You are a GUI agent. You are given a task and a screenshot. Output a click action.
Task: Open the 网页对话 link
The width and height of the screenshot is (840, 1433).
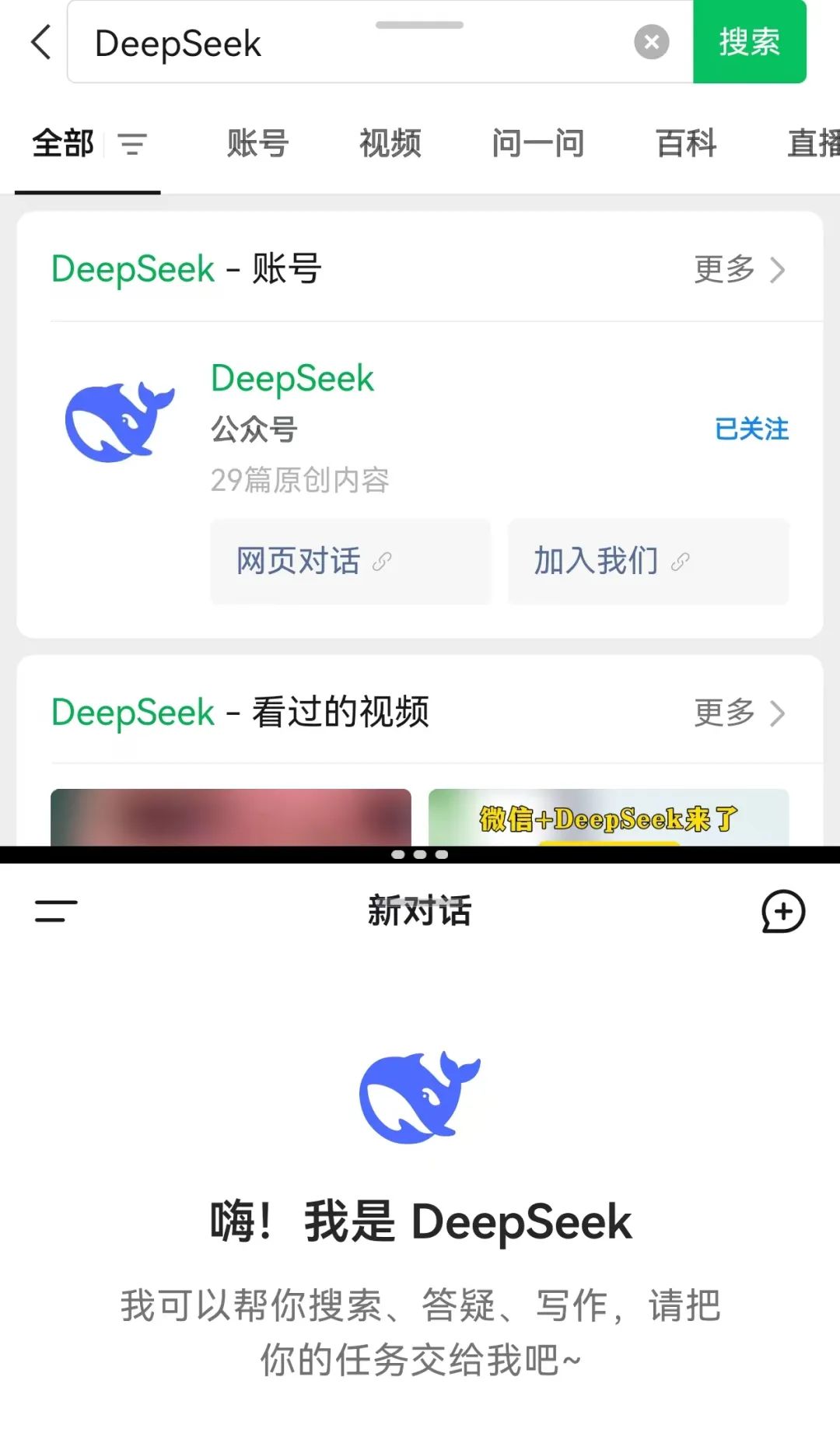(350, 561)
